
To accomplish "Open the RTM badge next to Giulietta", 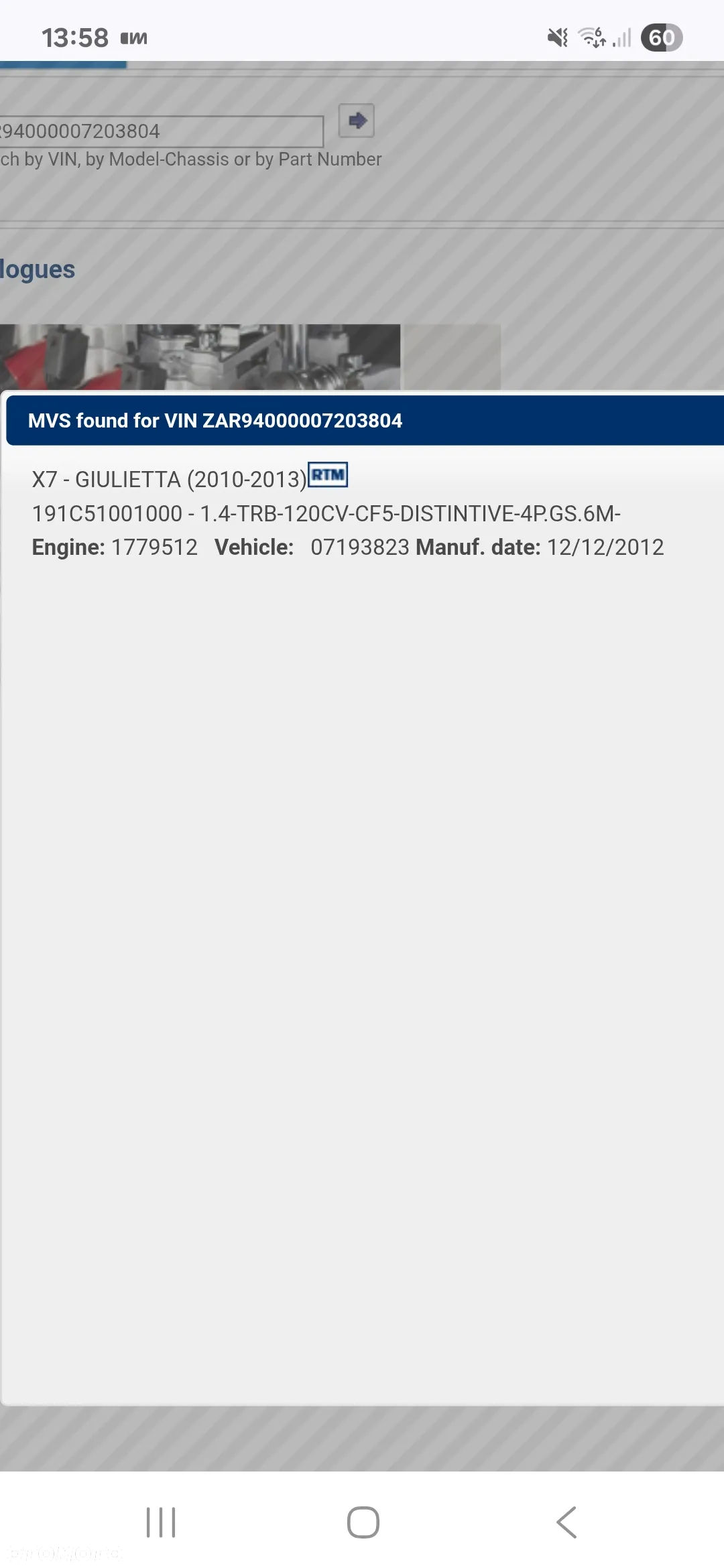I will [328, 475].
